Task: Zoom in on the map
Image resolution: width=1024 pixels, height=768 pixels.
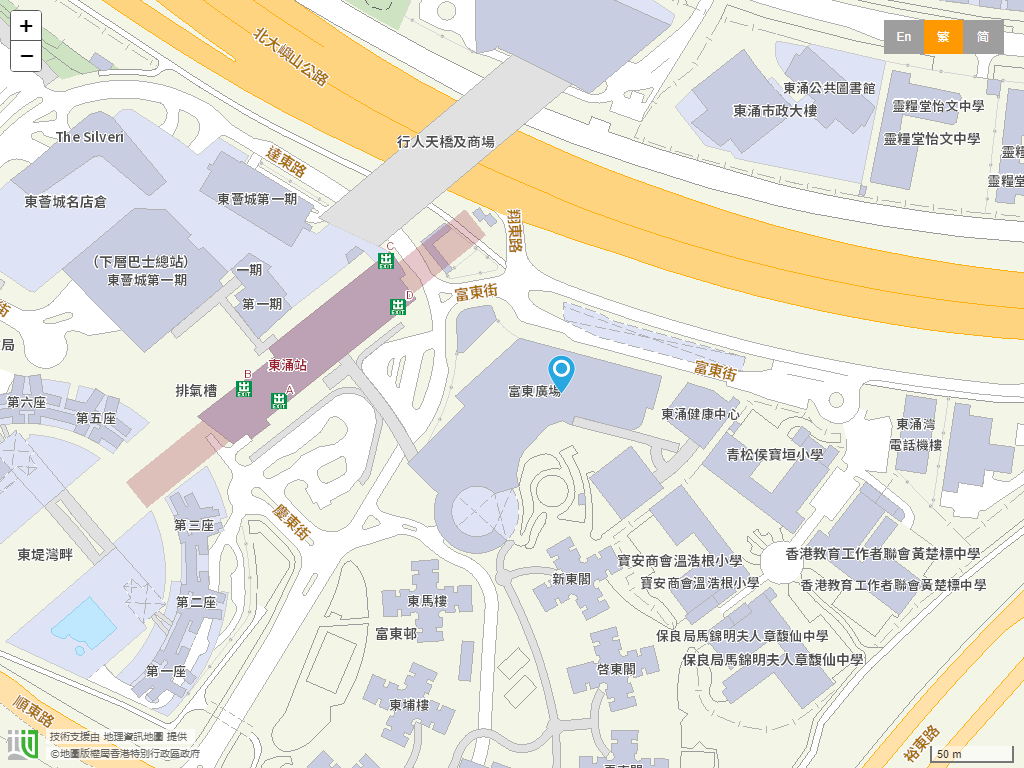Action: coord(26,26)
